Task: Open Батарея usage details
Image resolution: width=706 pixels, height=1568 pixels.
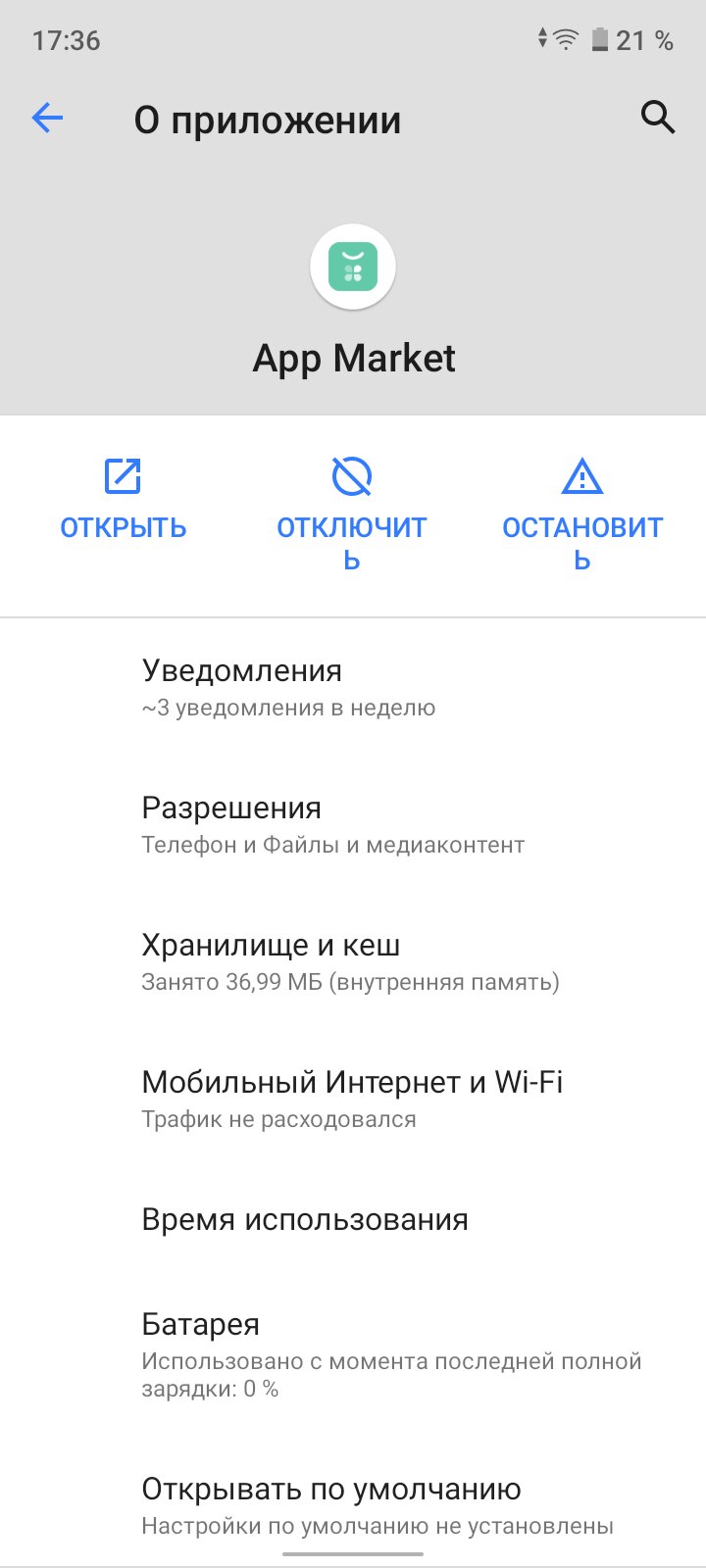Action: pos(353,1355)
